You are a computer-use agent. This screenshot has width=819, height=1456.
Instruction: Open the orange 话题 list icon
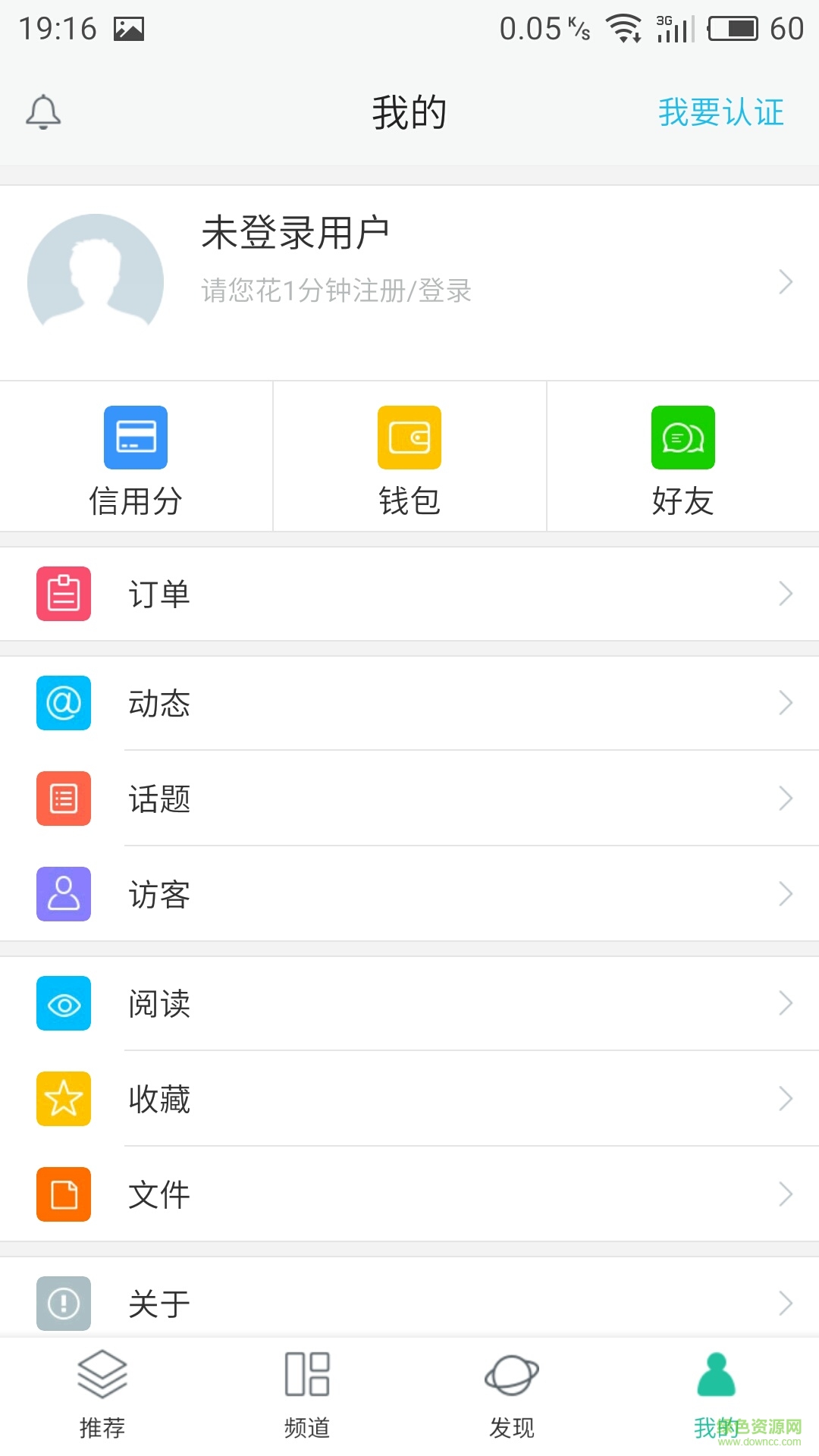point(64,799)
